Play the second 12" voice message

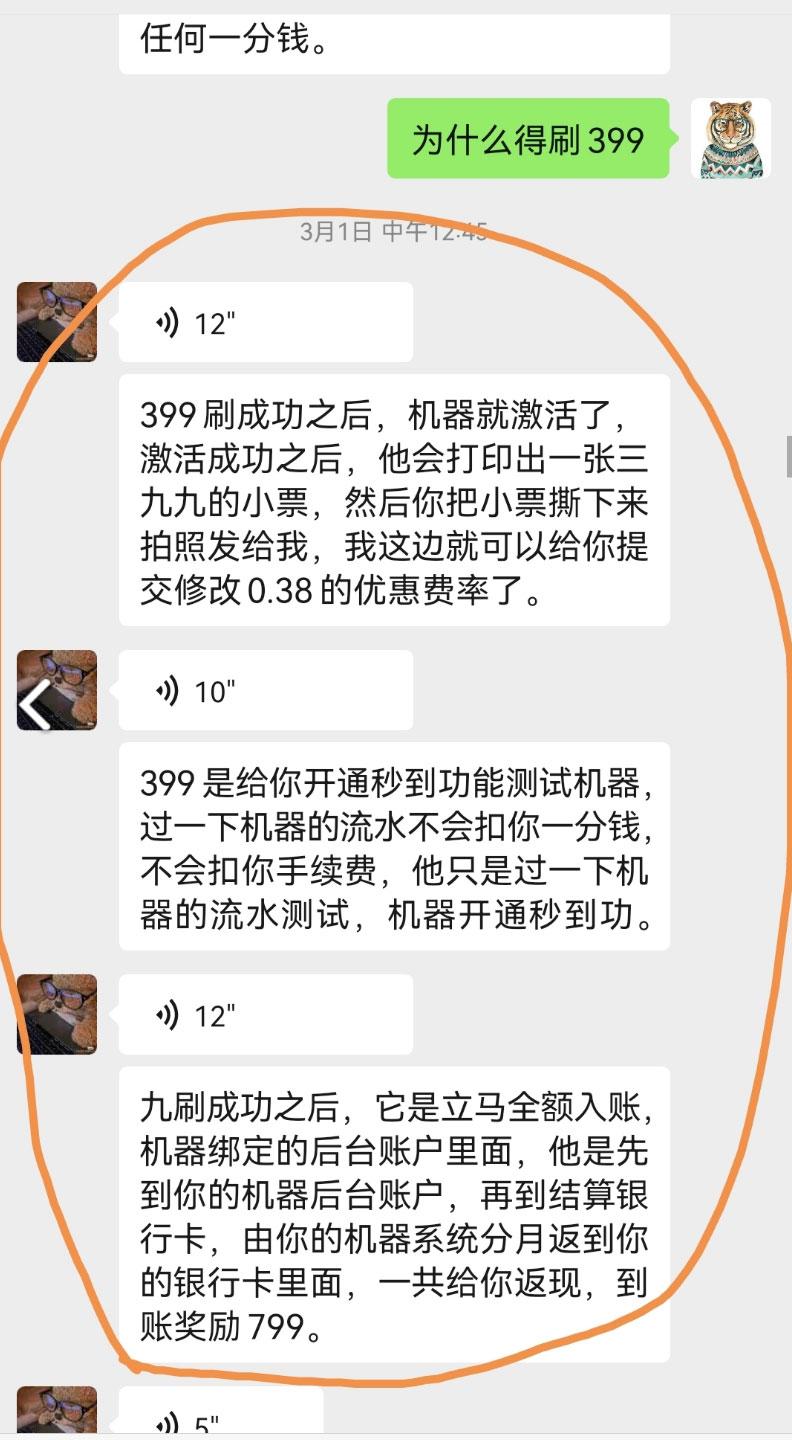[x=265, y=1014]
